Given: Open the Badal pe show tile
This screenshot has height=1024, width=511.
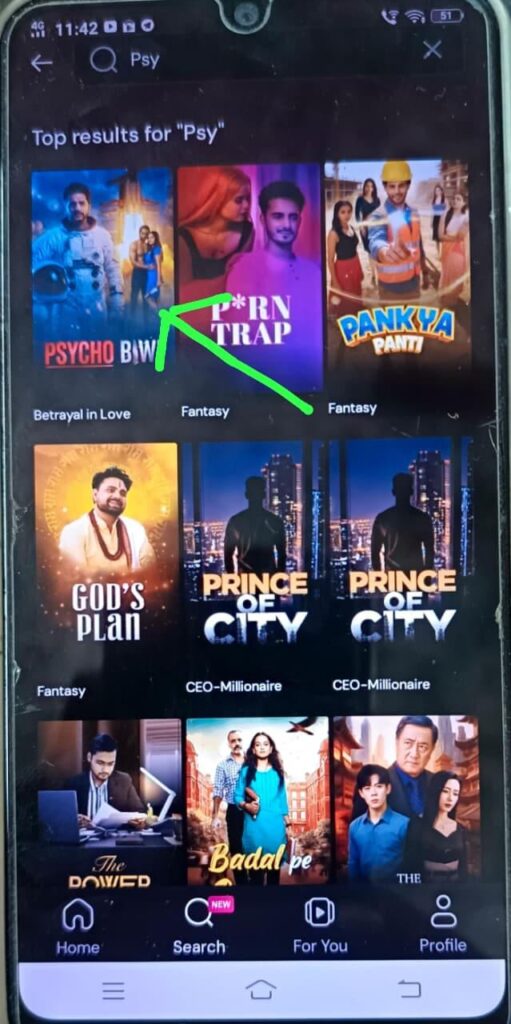Looking at the screenshot, I should (257, 801).
